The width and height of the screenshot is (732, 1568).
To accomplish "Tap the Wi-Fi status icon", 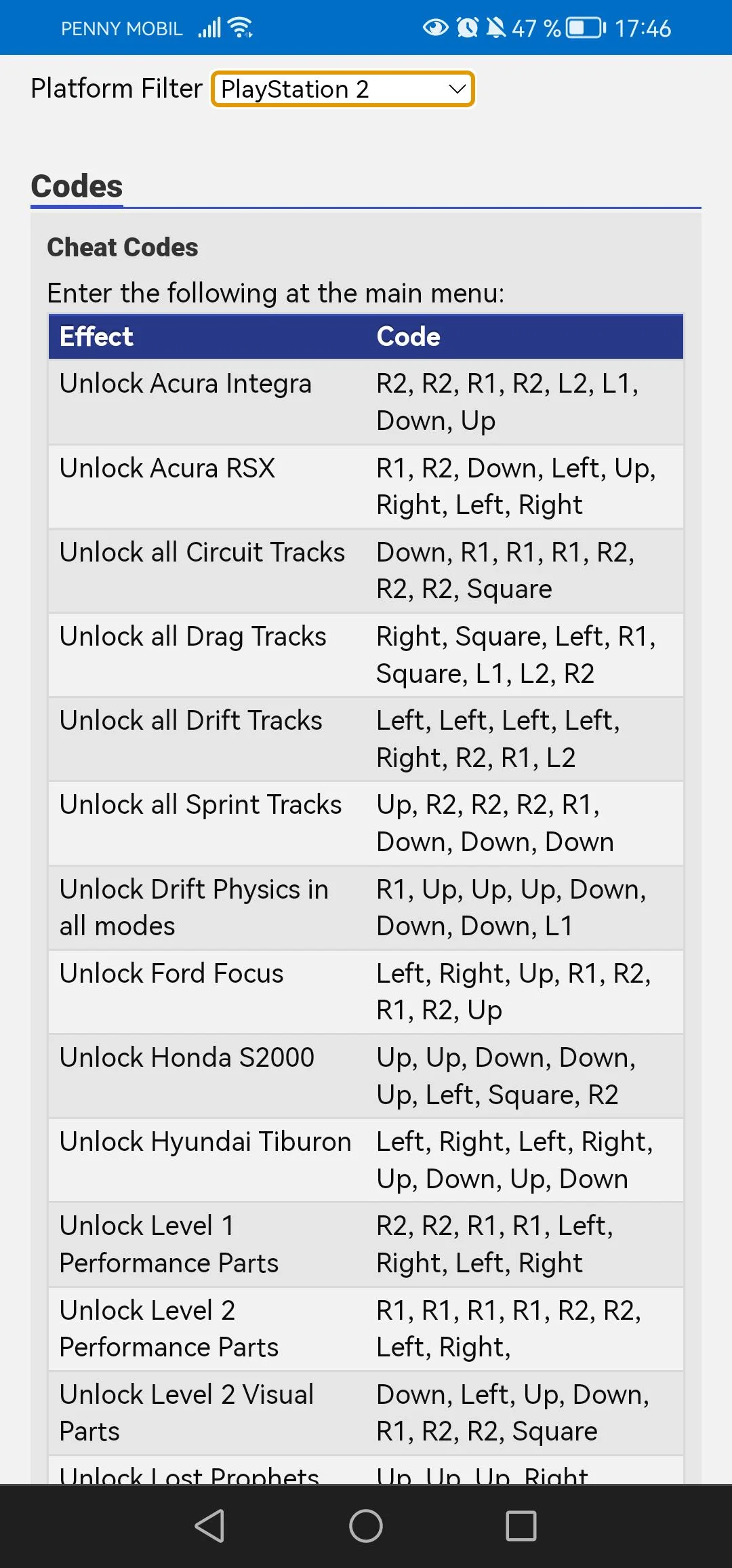I will [x=239, y=27].
